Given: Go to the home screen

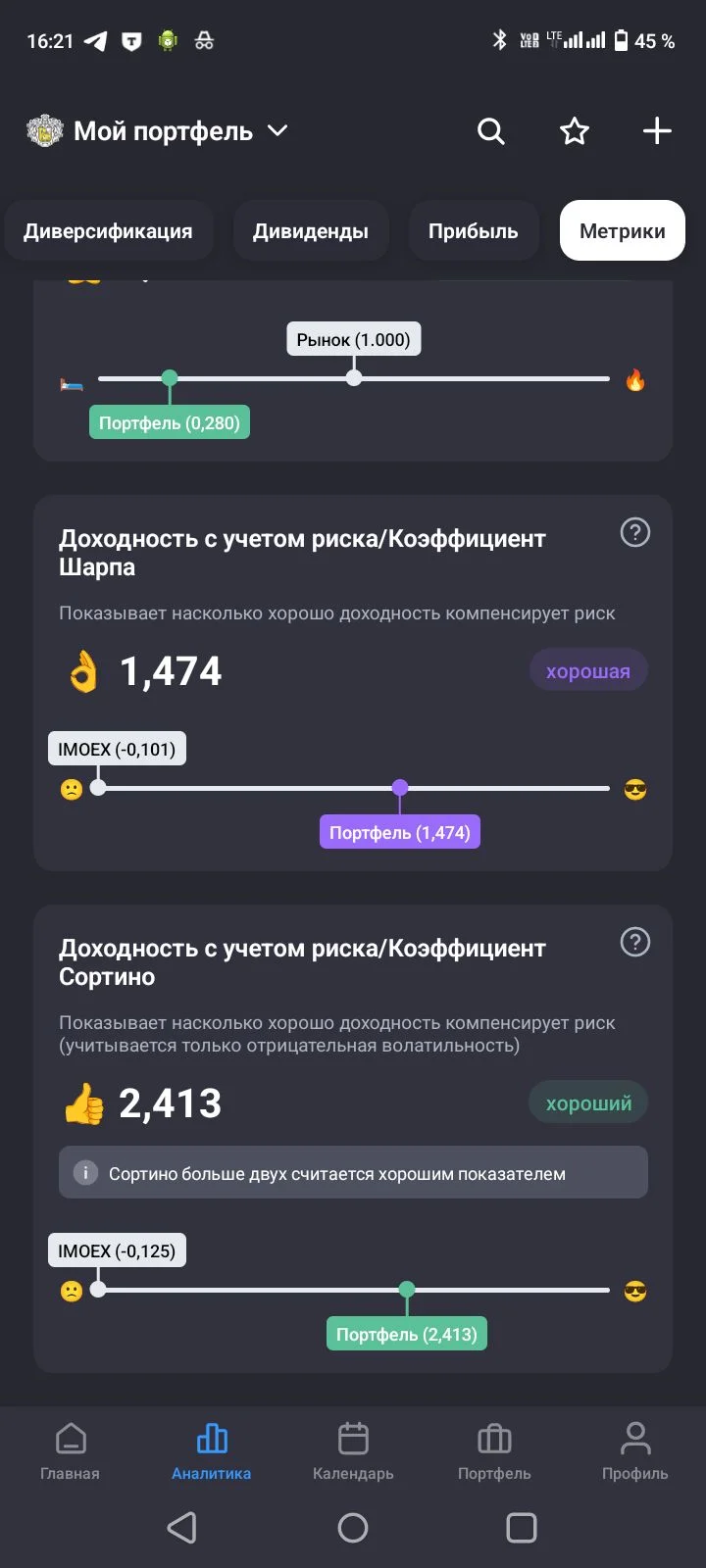Looking at the screenshot, I should point(353,1528).
